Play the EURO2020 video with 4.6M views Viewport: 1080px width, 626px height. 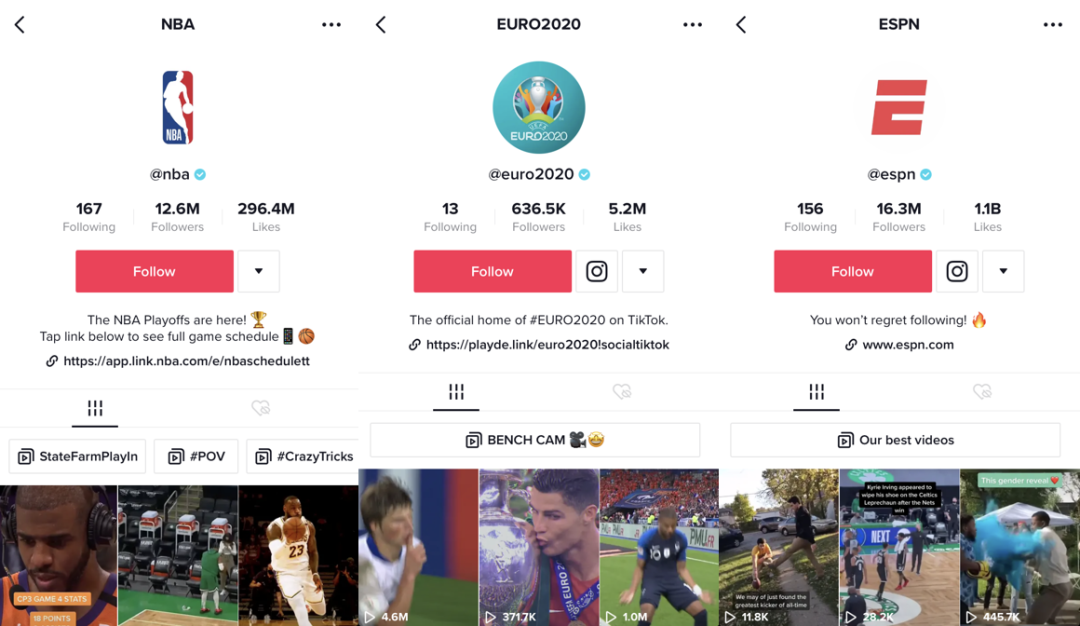418,548
